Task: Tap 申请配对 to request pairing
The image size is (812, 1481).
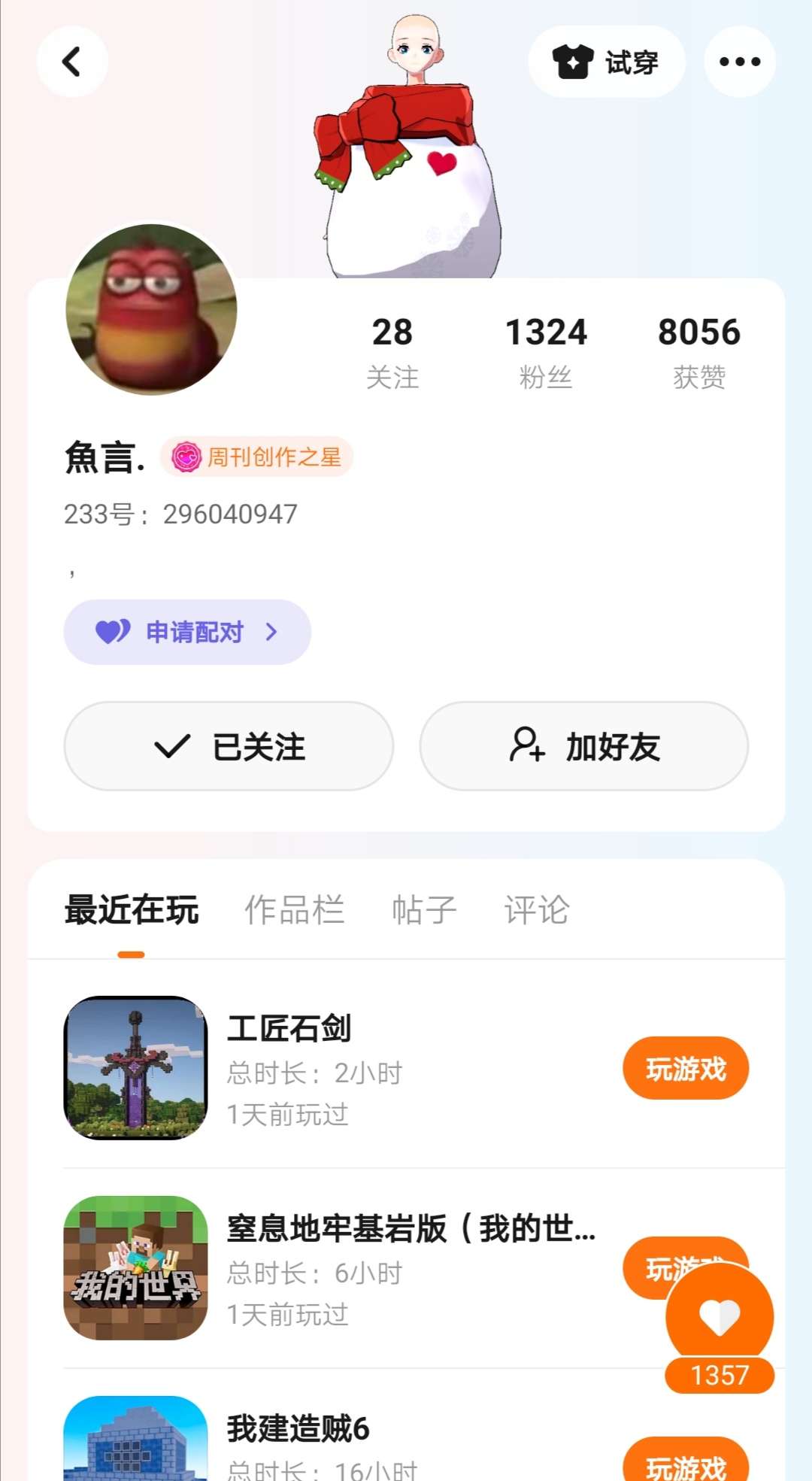Action: [x=187, y=632]
